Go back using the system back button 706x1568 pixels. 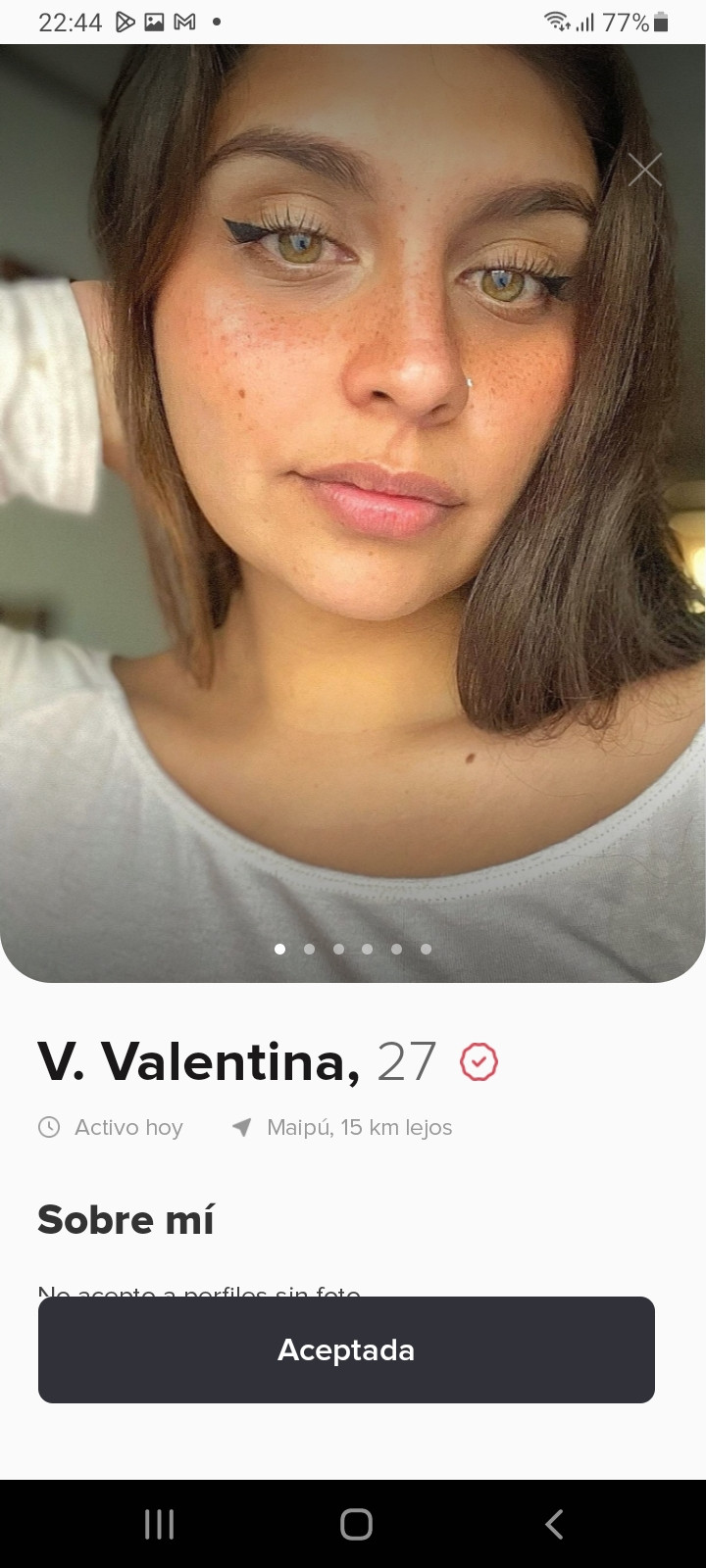[554, 1524]
